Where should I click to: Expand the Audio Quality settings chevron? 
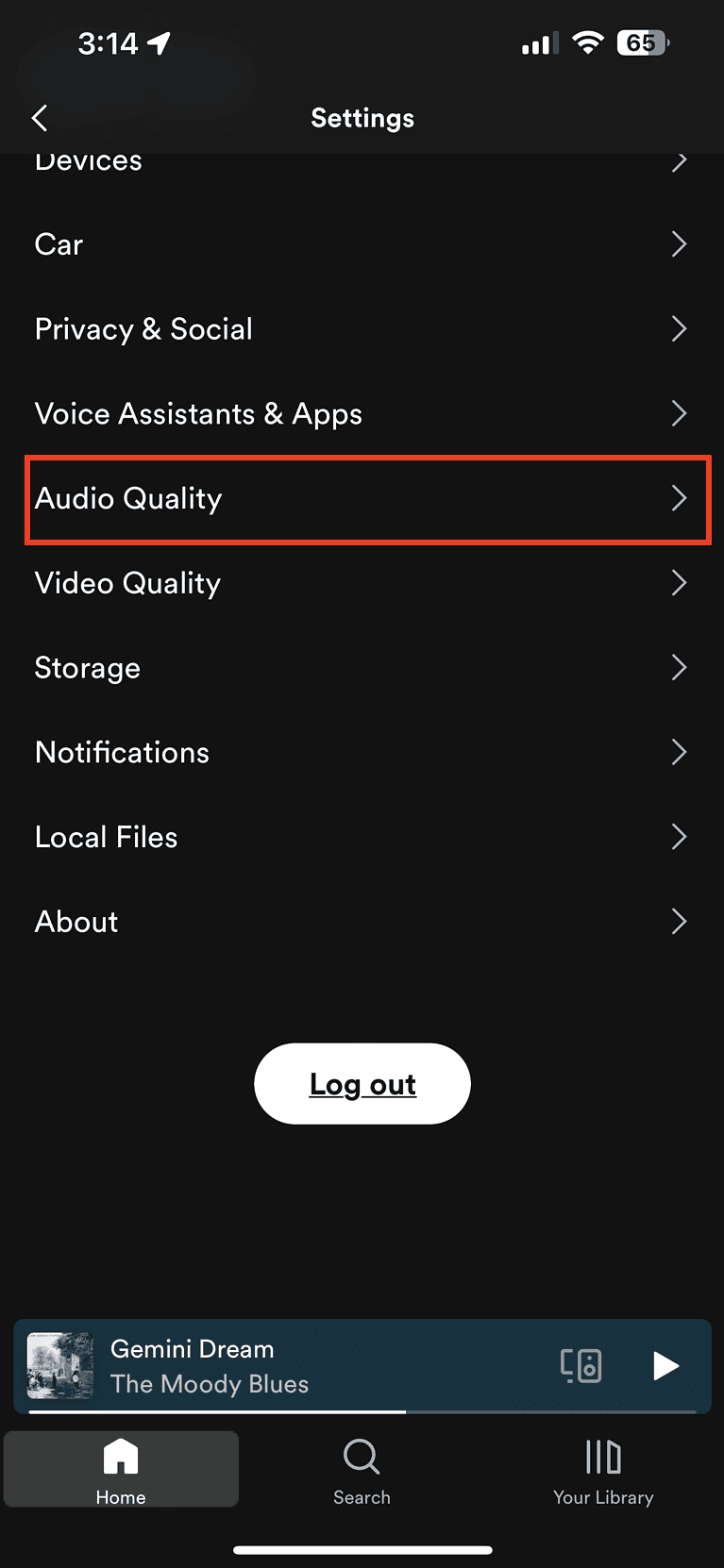tap(679, 499)
